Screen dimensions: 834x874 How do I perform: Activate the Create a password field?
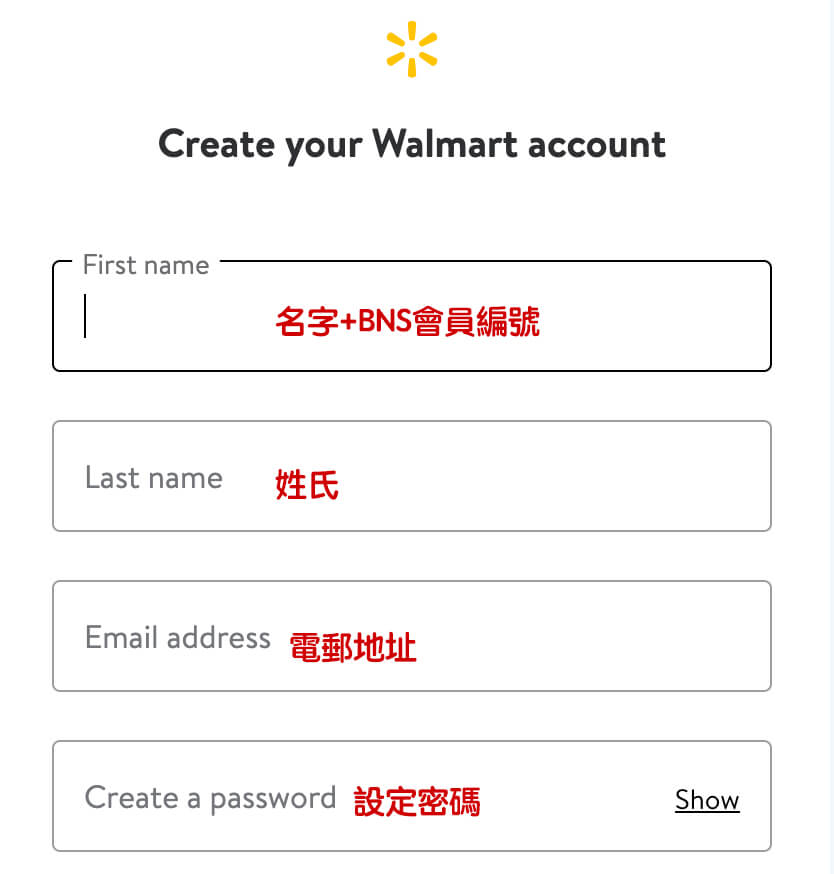360,796
